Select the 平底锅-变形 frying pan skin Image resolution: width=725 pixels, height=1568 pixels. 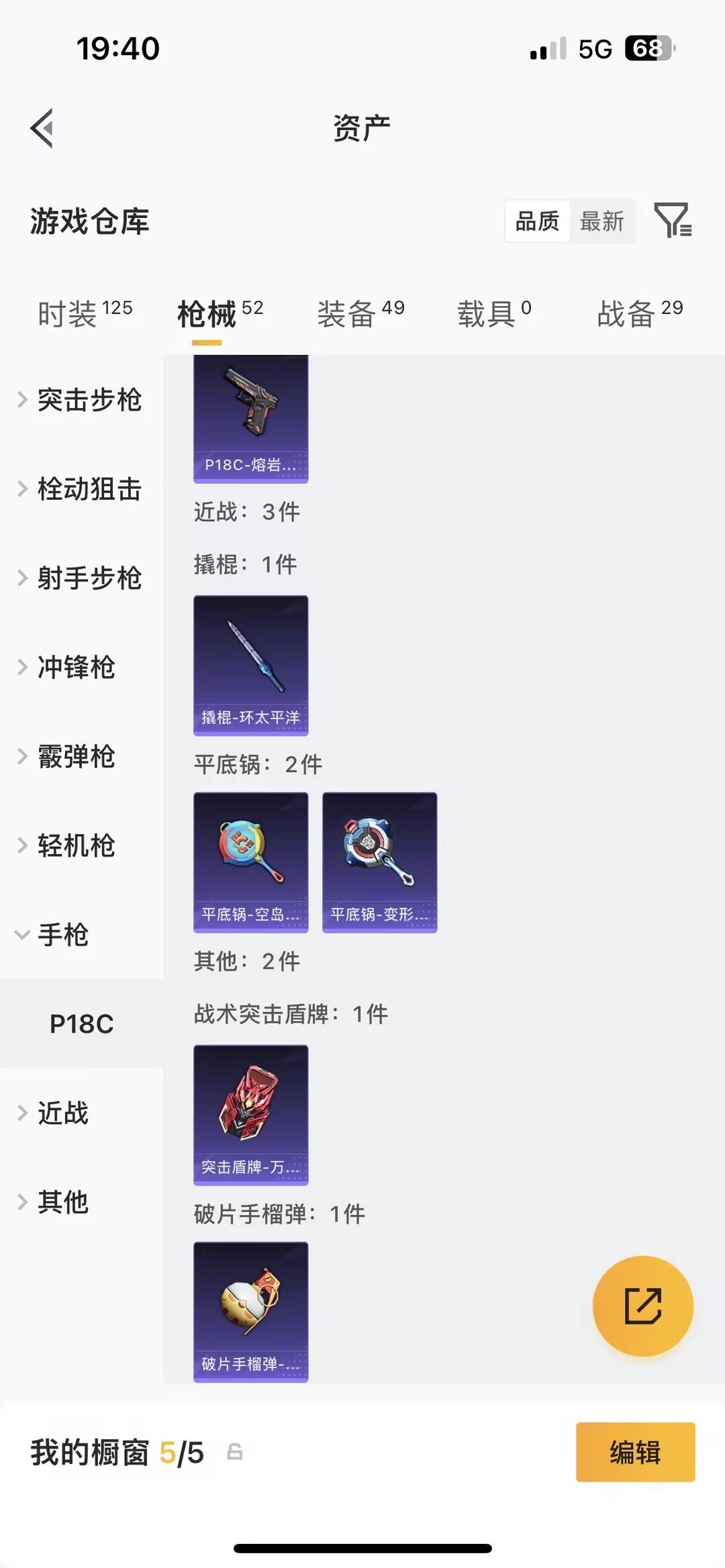click(379, 862)
